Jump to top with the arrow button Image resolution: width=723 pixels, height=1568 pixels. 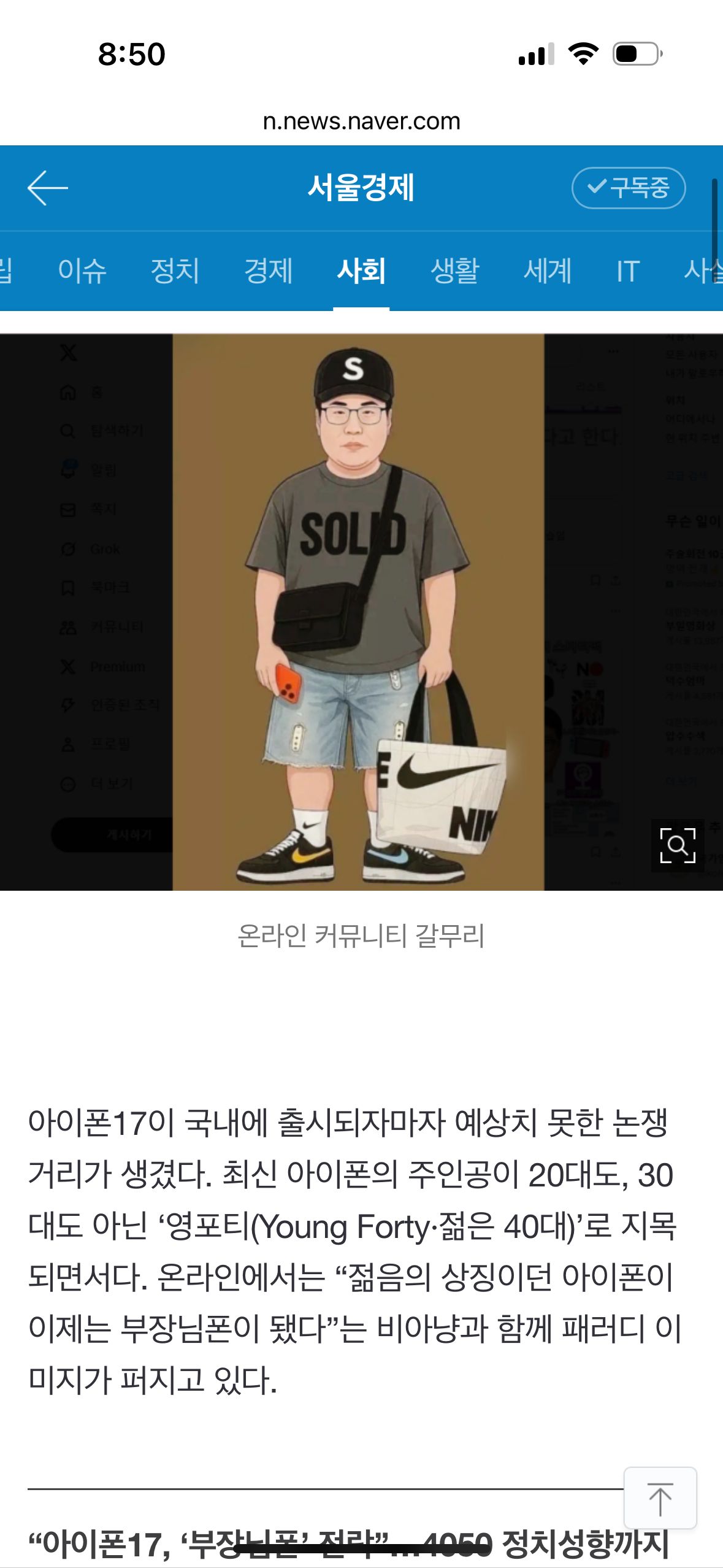tap(660, 1497)
